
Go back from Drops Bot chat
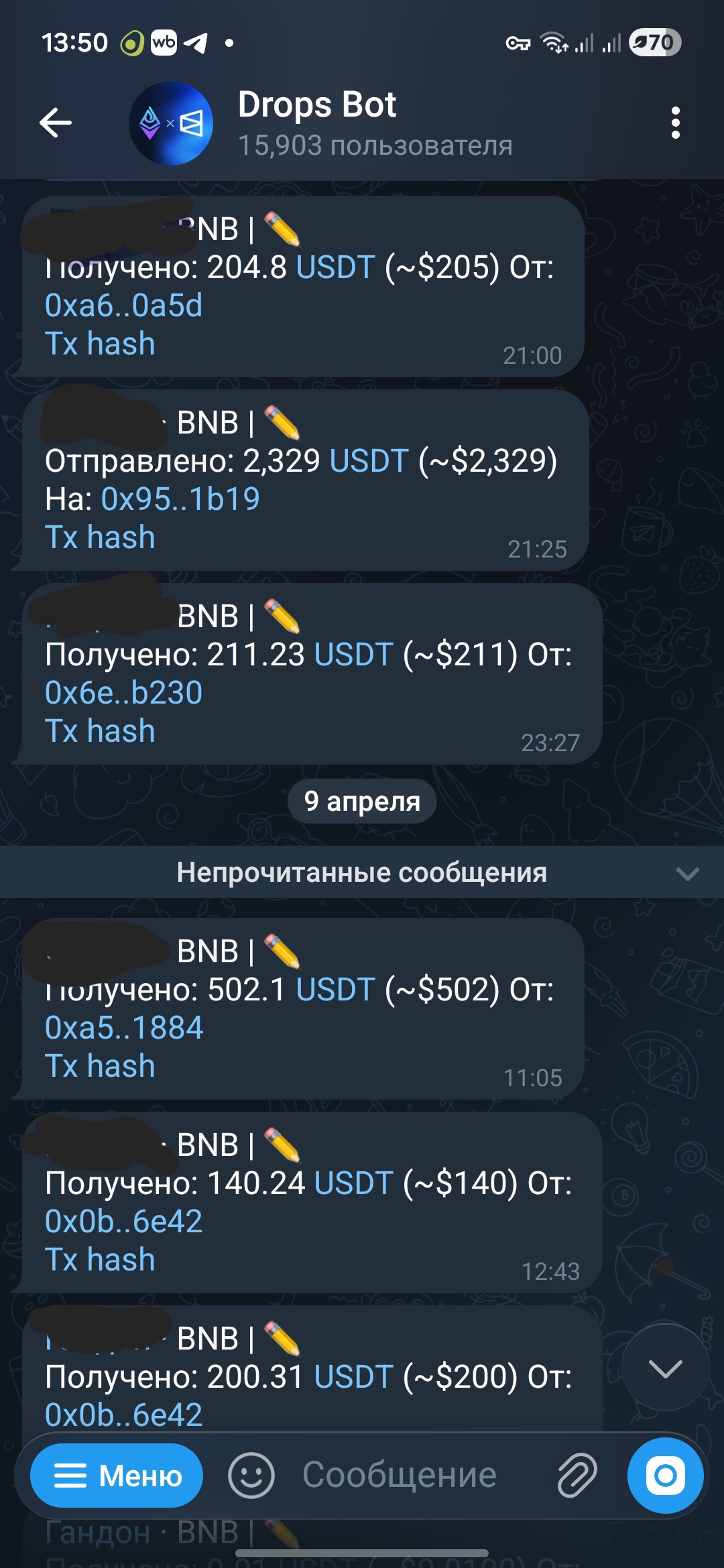(x=56, y=123)
